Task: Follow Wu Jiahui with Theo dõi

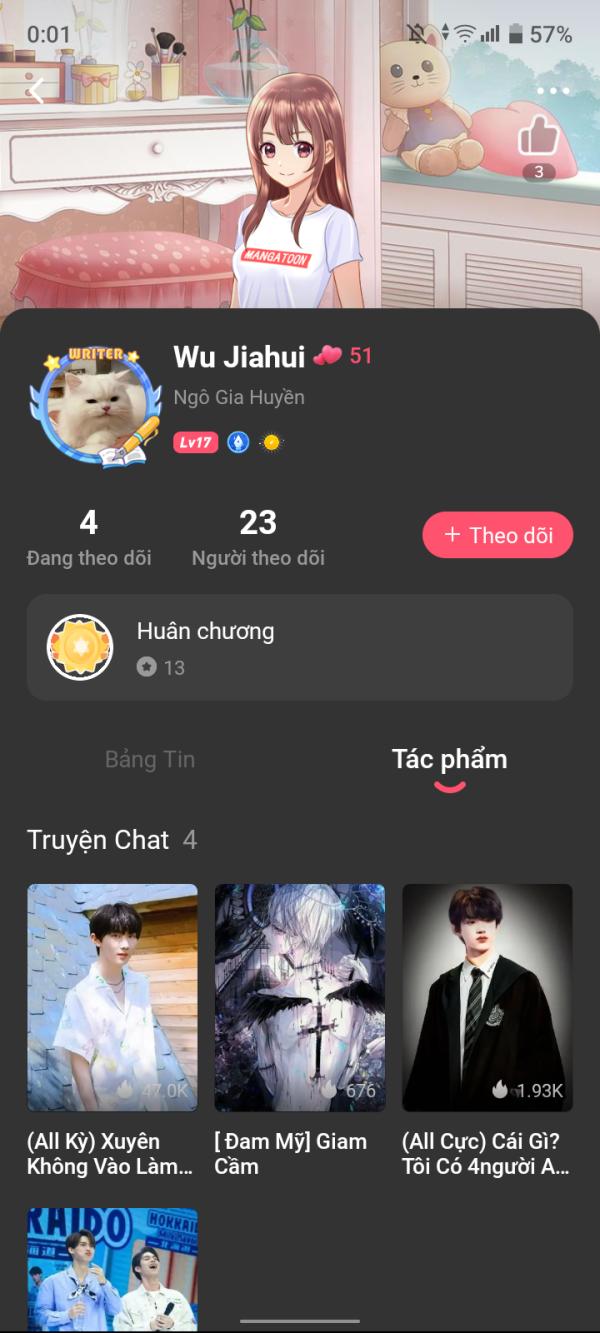Action: point(497,535)
